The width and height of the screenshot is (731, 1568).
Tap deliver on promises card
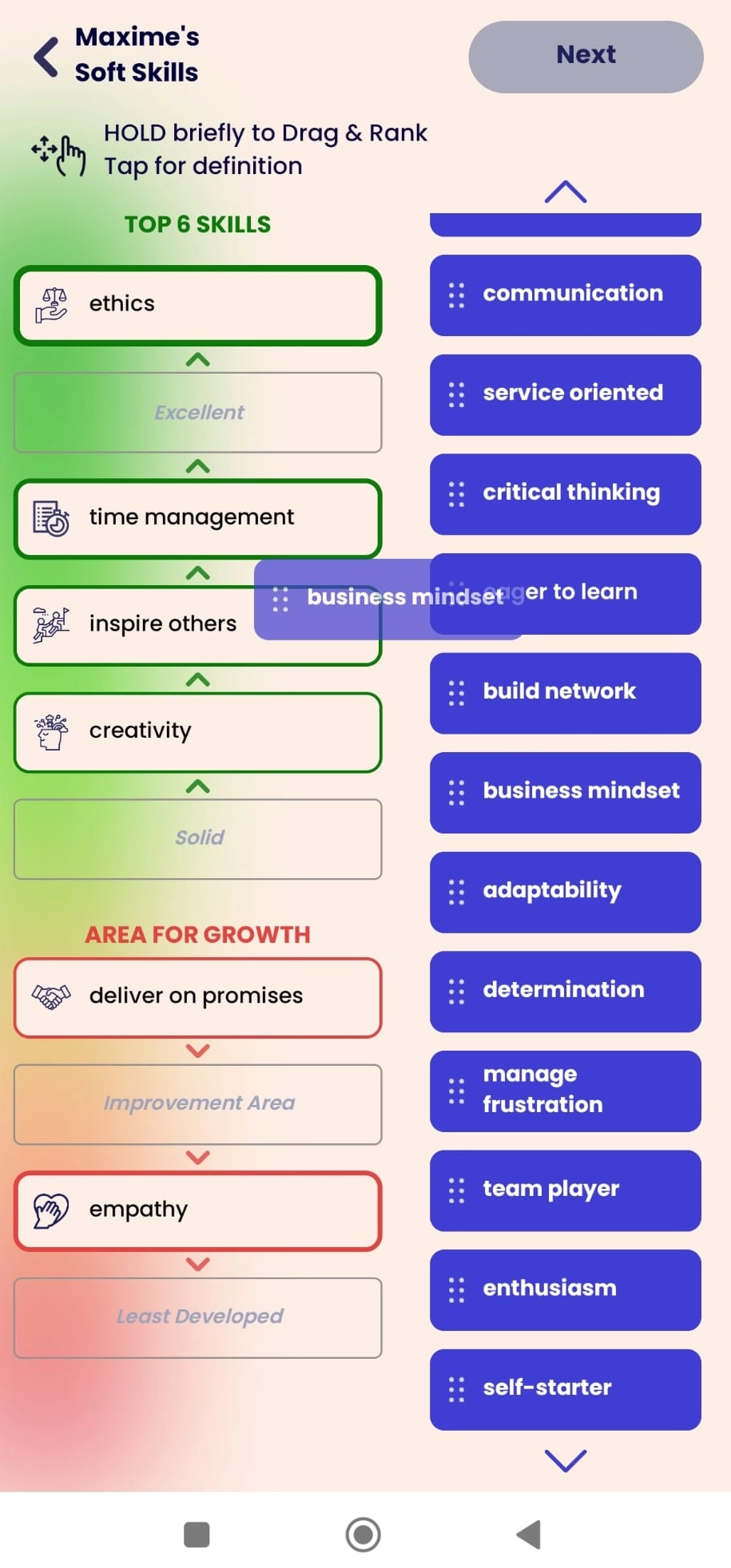click(197, 997)
